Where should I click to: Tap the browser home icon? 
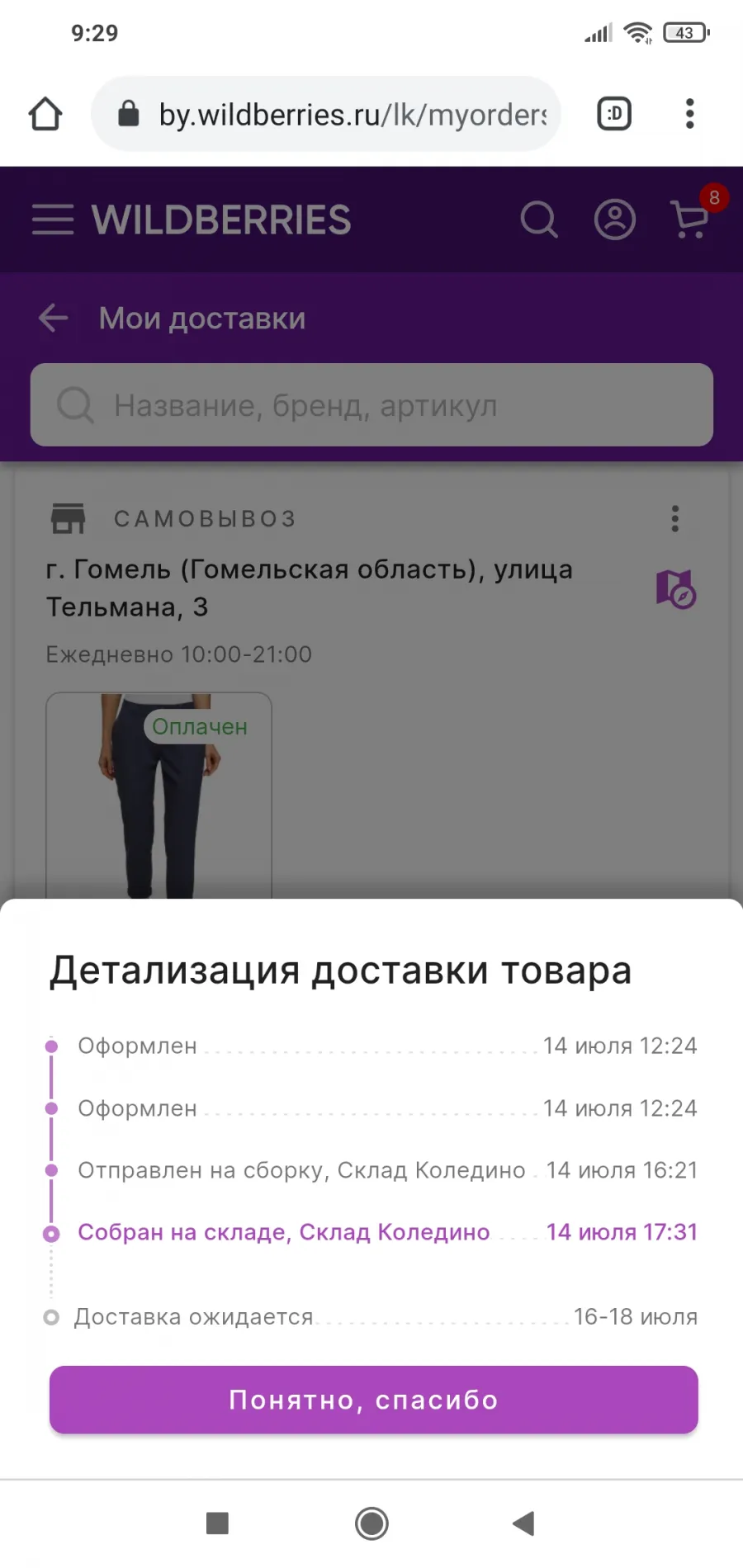click(45, 114)
